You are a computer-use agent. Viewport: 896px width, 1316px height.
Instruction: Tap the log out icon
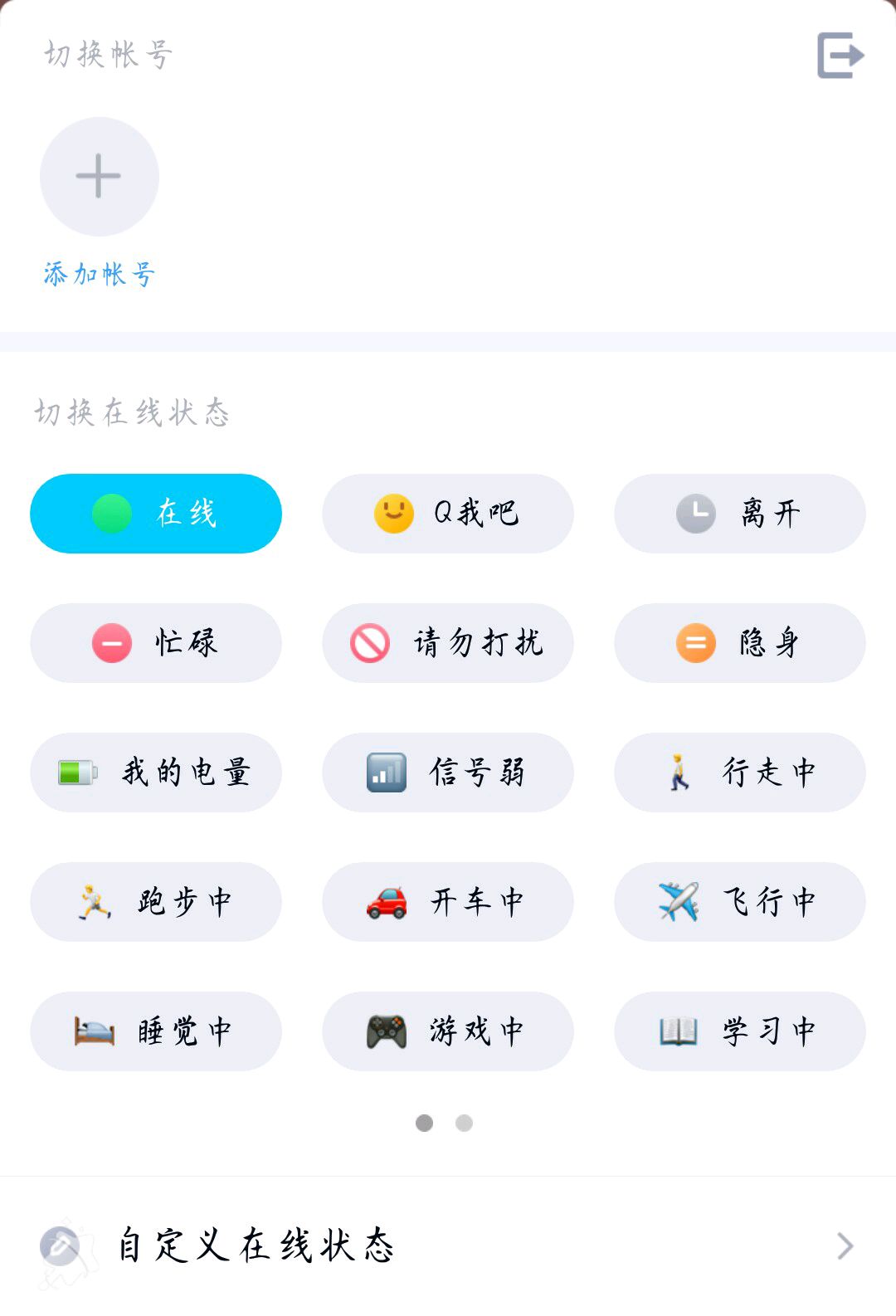click(x=840, y=56)
